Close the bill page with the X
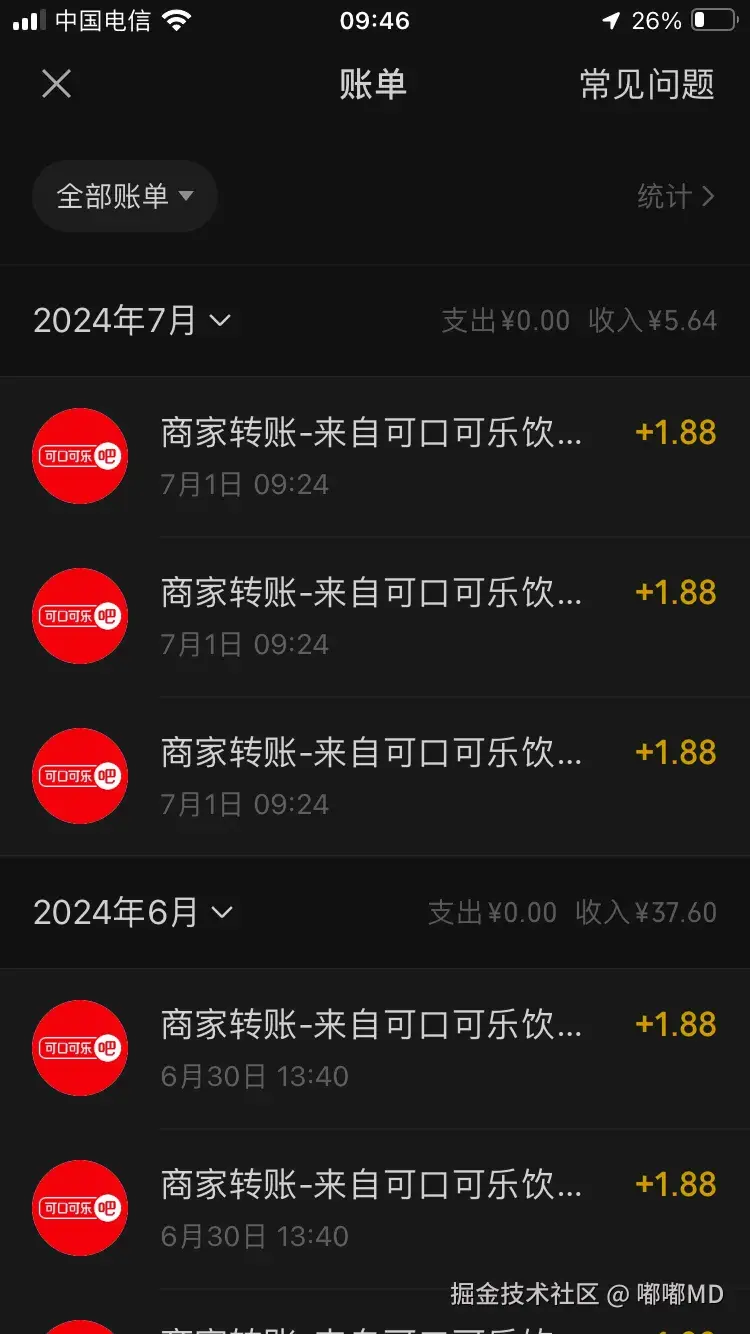 click(x=56, y=84)
